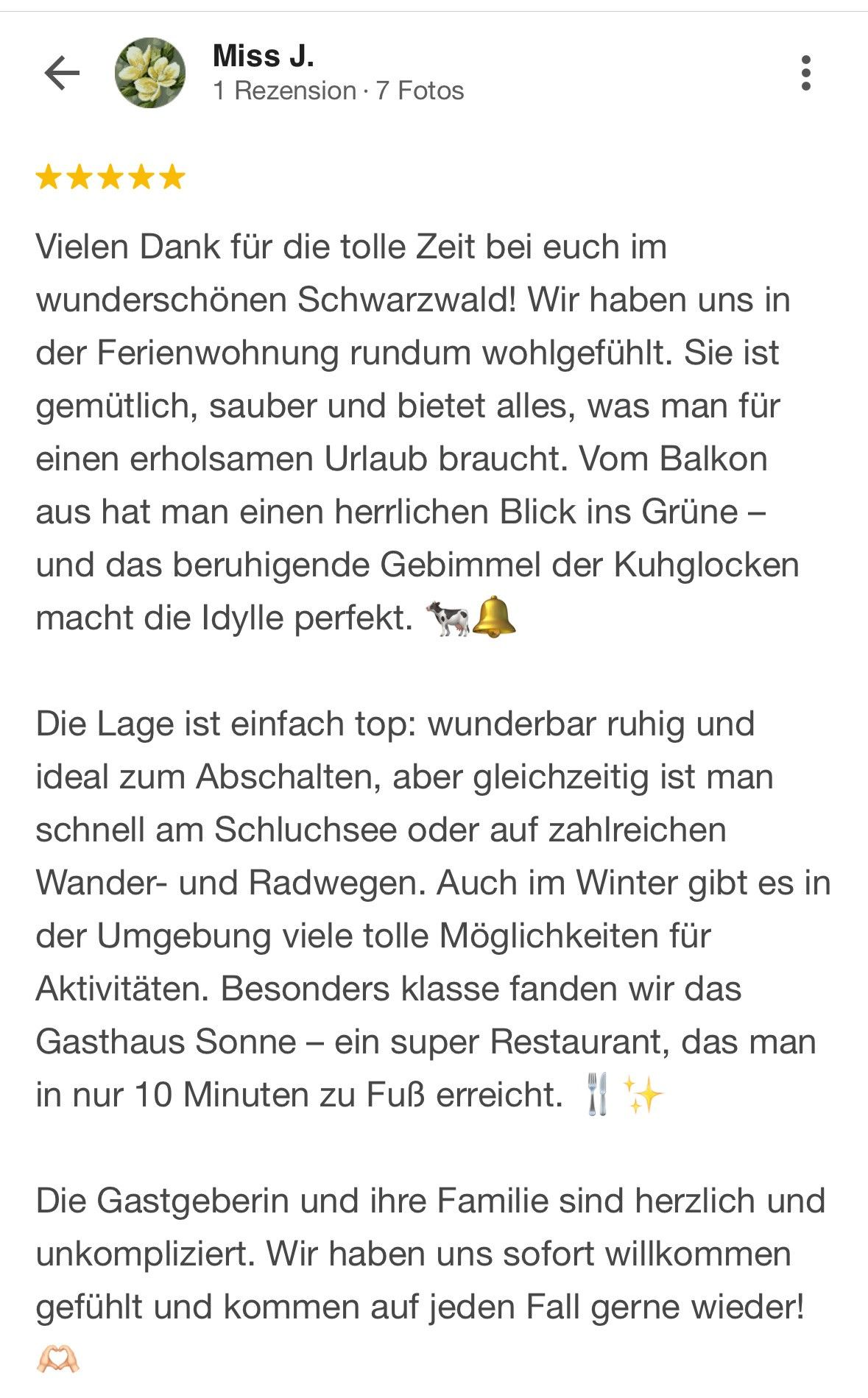
Task: Go back with the arrow icon
Action: tap(62, 73)
